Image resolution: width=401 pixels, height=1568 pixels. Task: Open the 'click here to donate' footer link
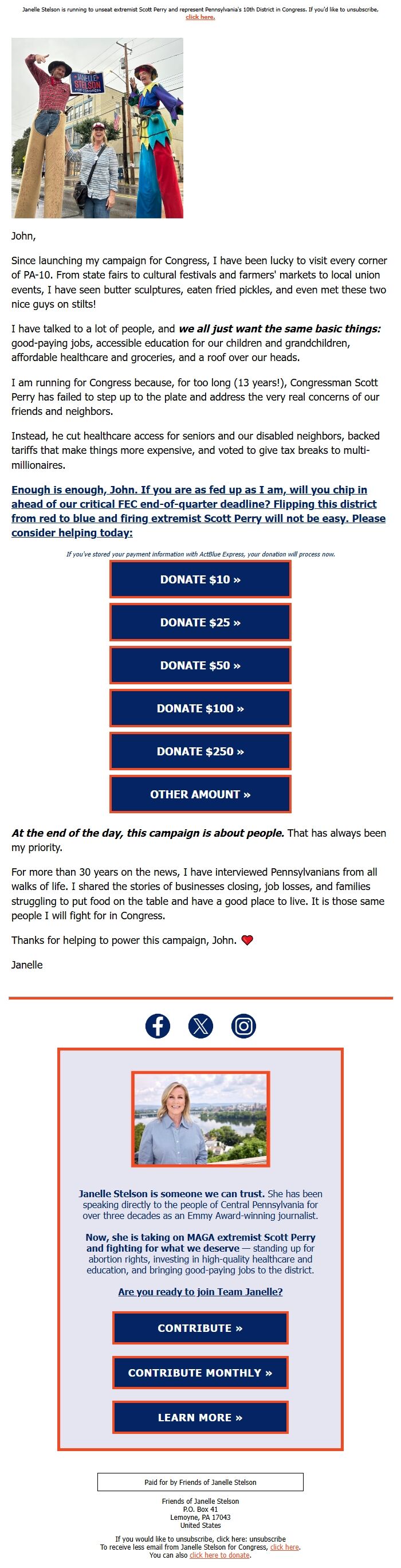pyautogui.click(x=219, y=1555)
